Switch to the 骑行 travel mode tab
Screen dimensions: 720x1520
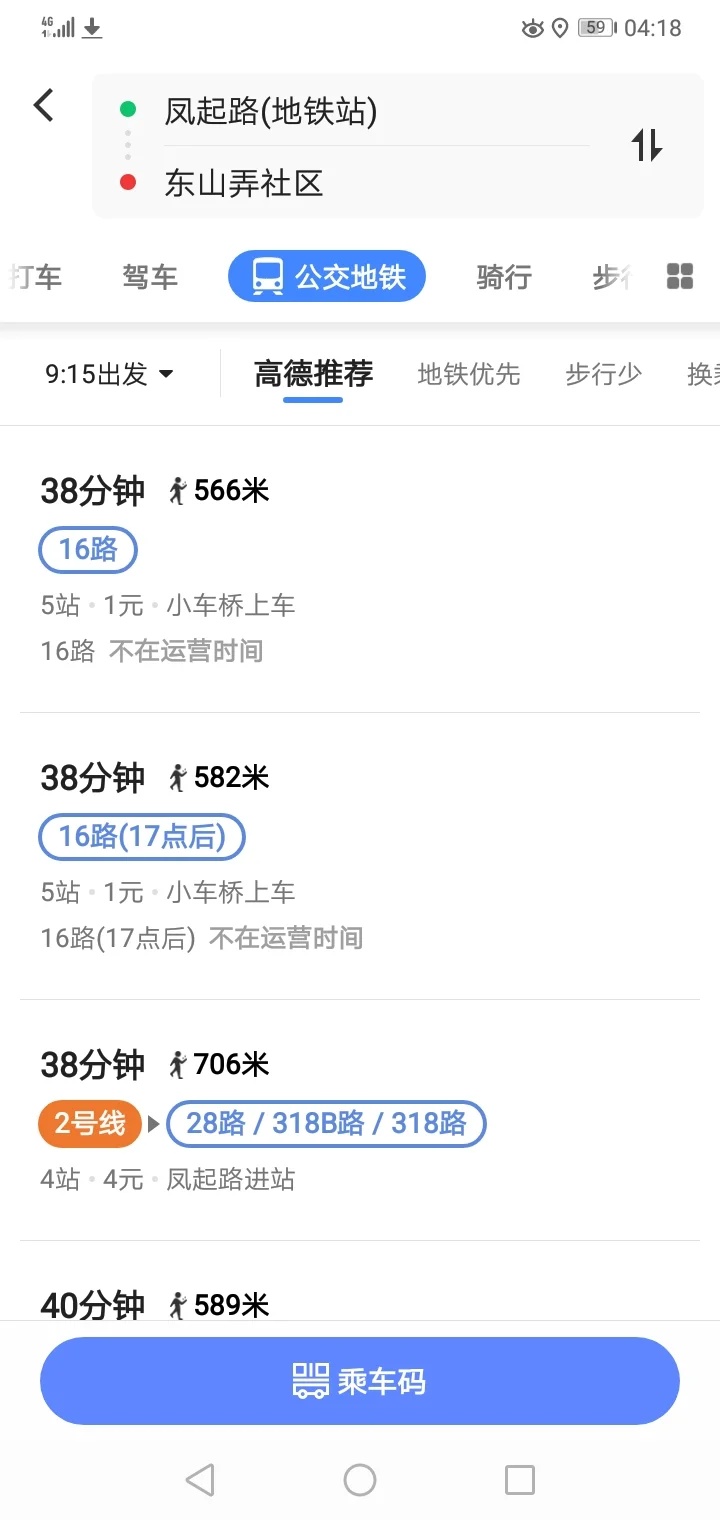pyautogui.click(x=504, y=276)
